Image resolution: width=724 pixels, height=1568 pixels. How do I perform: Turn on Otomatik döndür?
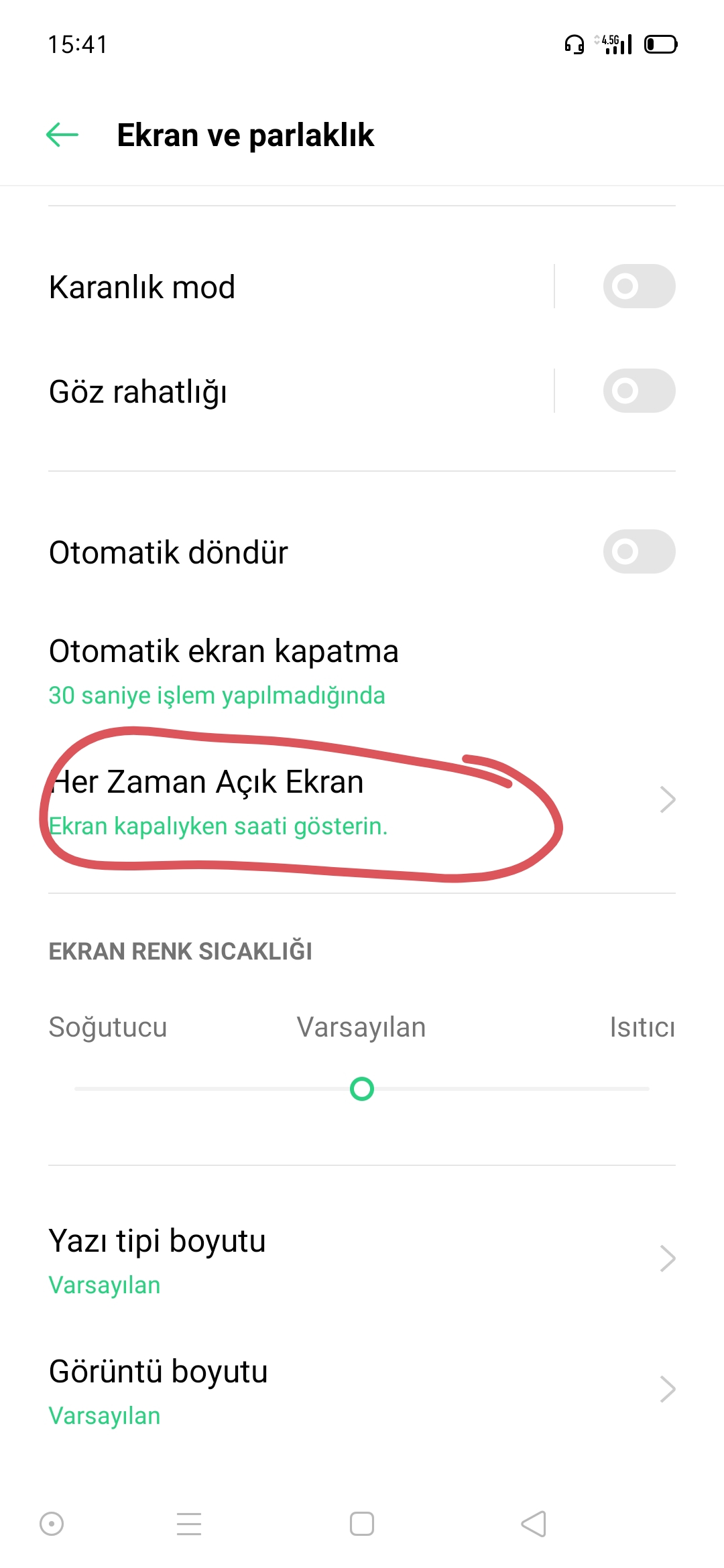coord(639,551)
